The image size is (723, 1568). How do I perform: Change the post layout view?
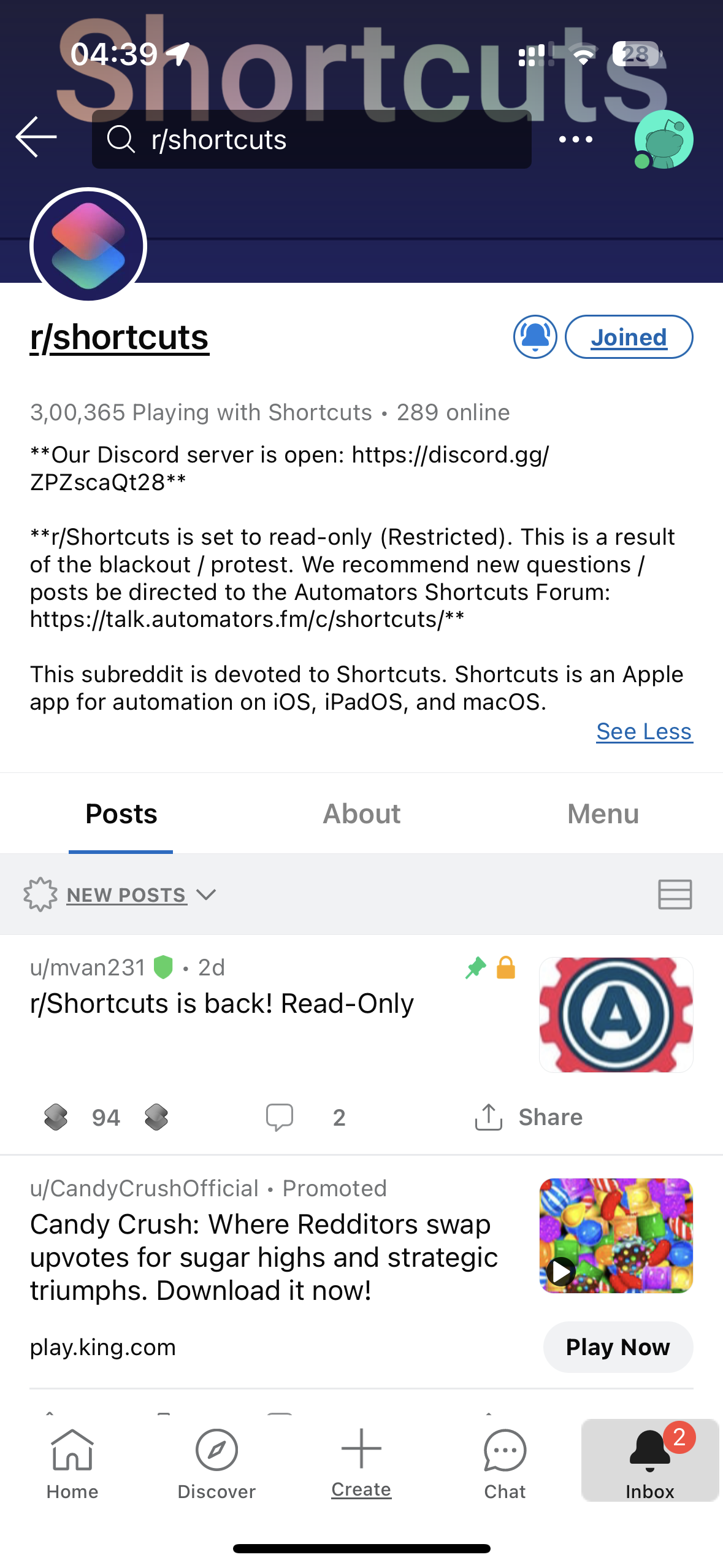pos(675,894)
